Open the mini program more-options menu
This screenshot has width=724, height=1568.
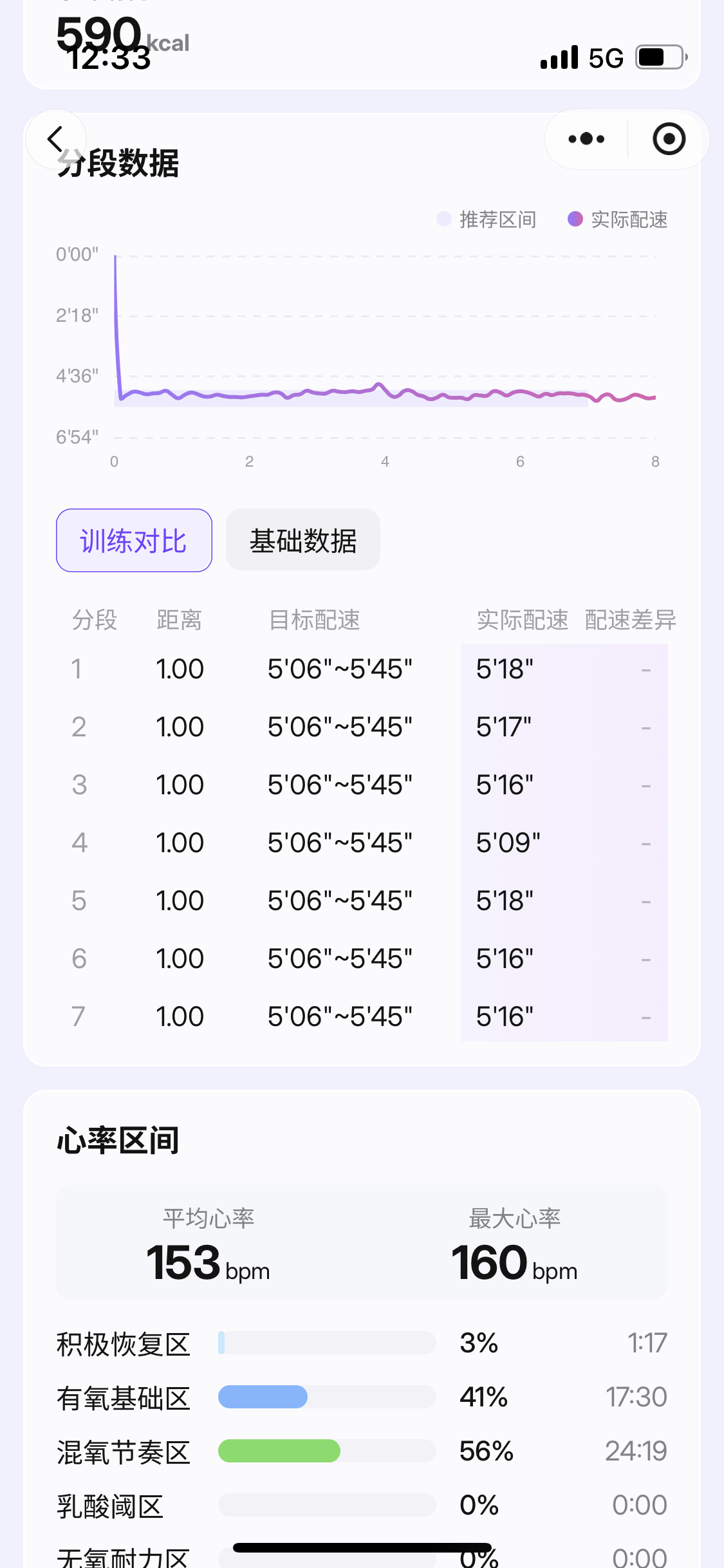point(586,139)
